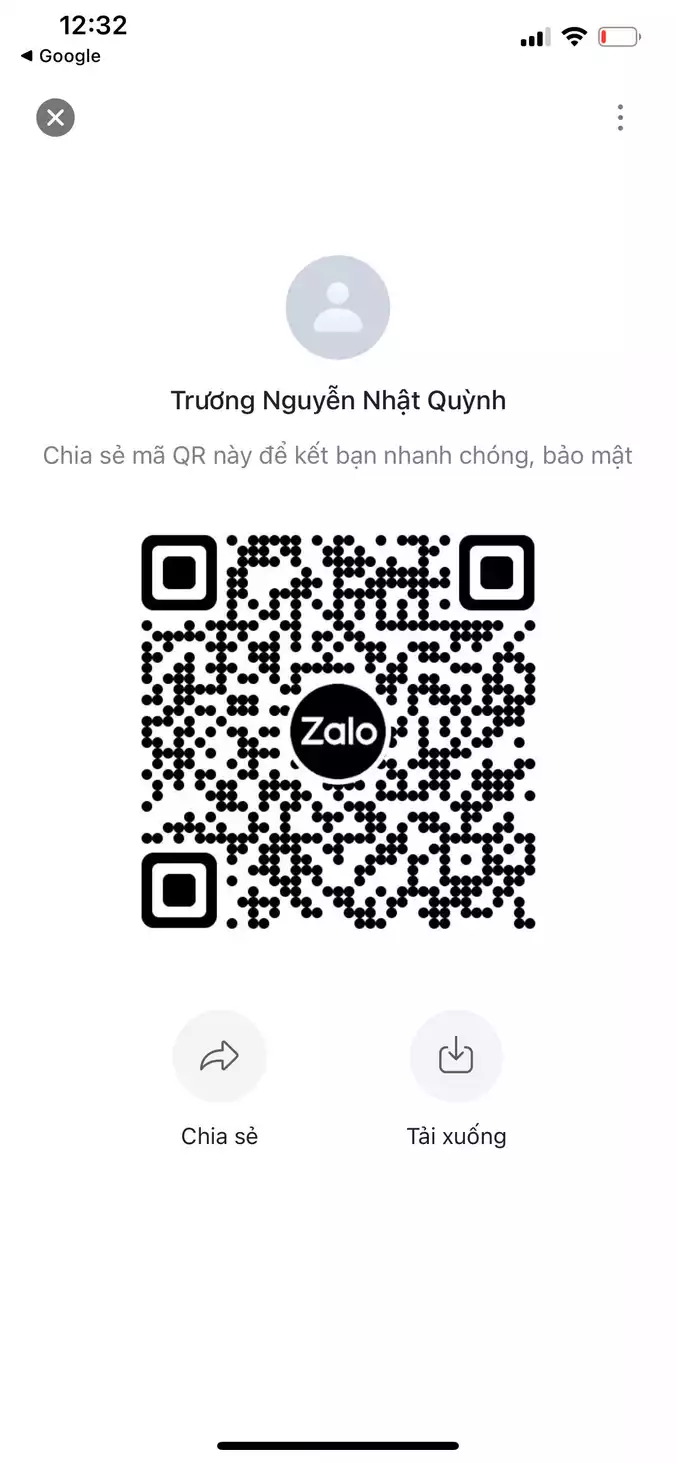Share the QR code via Chia sẻ

(219, 1056)
